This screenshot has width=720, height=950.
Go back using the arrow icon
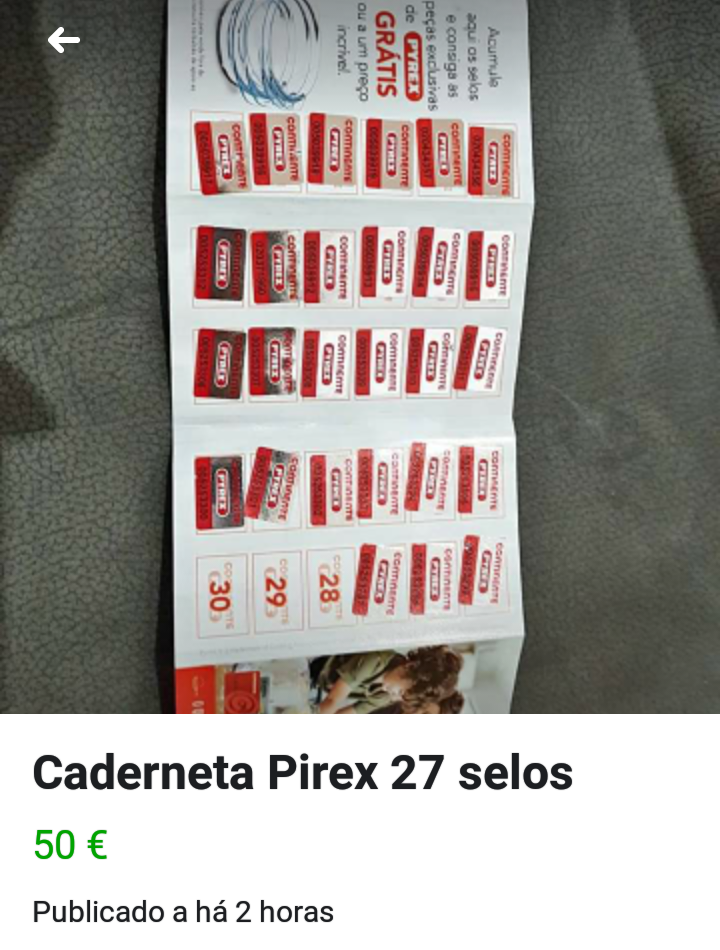[63, 40]
